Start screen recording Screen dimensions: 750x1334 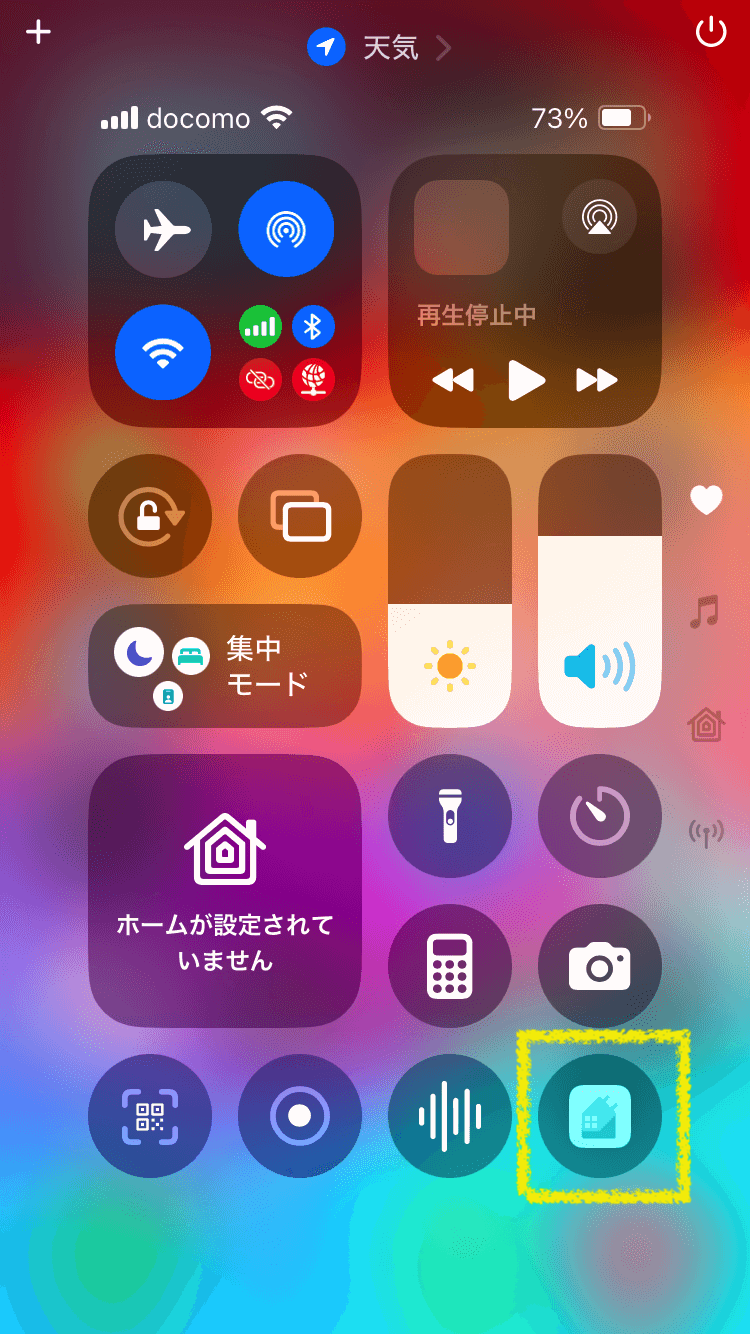[x=300, y=1116]
